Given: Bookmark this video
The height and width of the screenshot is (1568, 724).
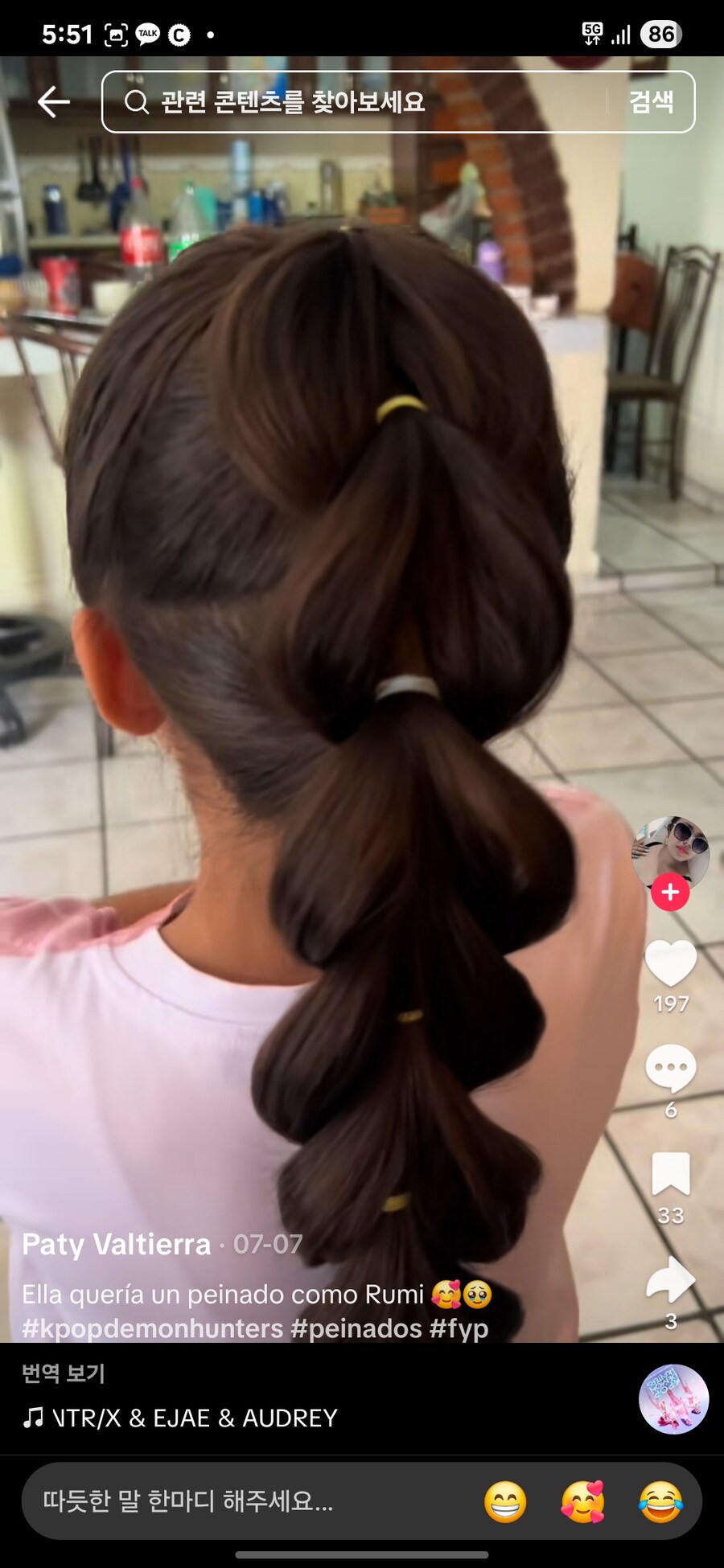Looking at the screenshot, I should tap(670, 1174).
